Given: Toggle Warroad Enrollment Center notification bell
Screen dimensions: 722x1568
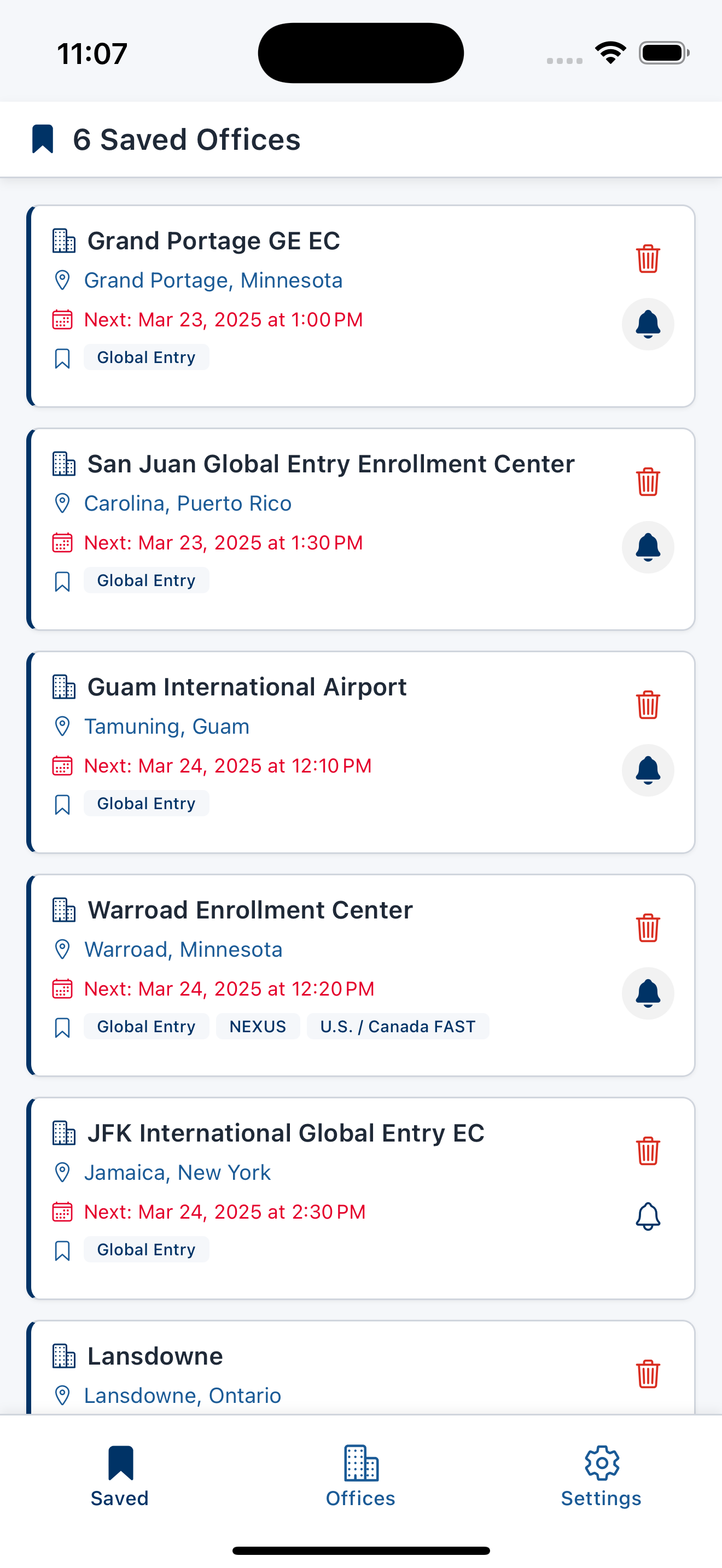Looking at the screenshot, I should point(648,993).
